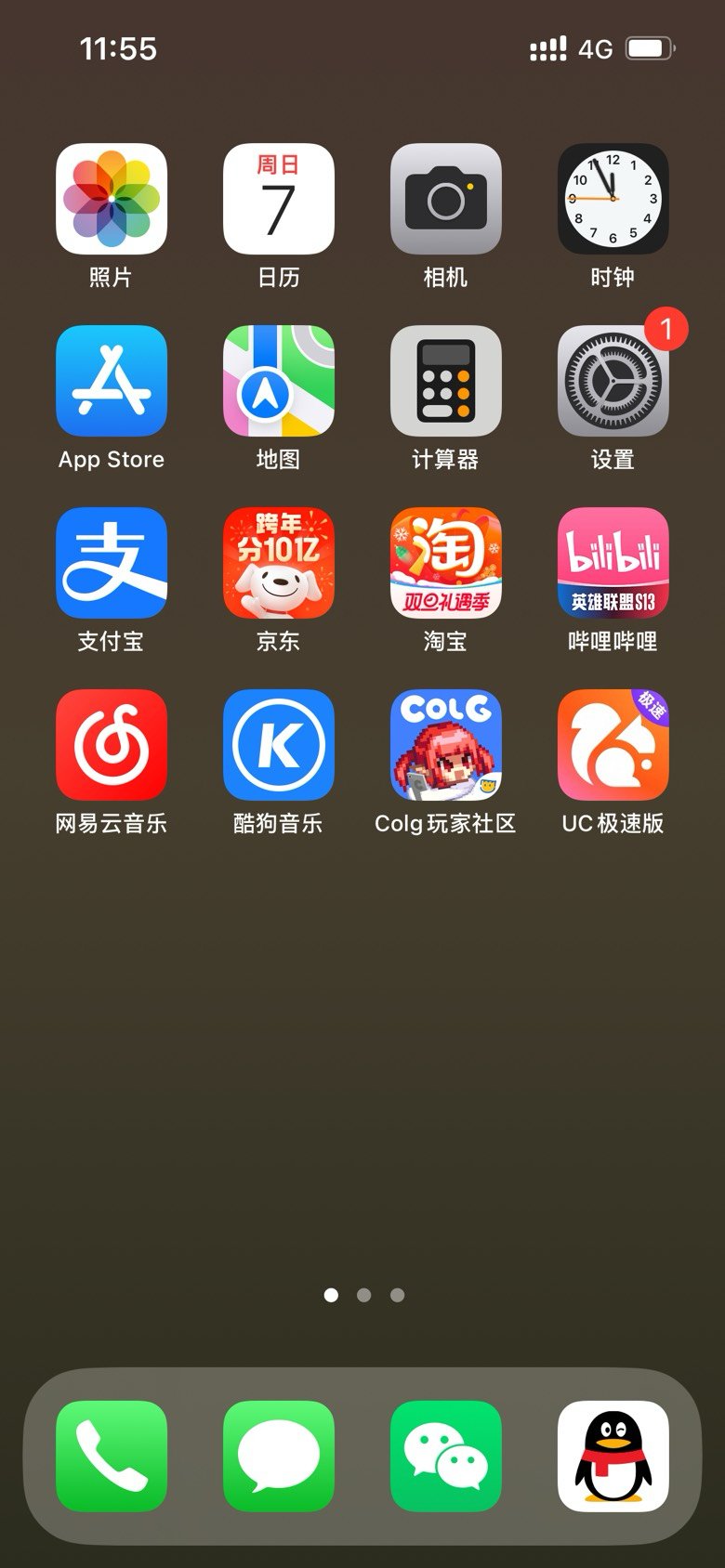Open the QQ penguin app

(x=613, y=1457)
